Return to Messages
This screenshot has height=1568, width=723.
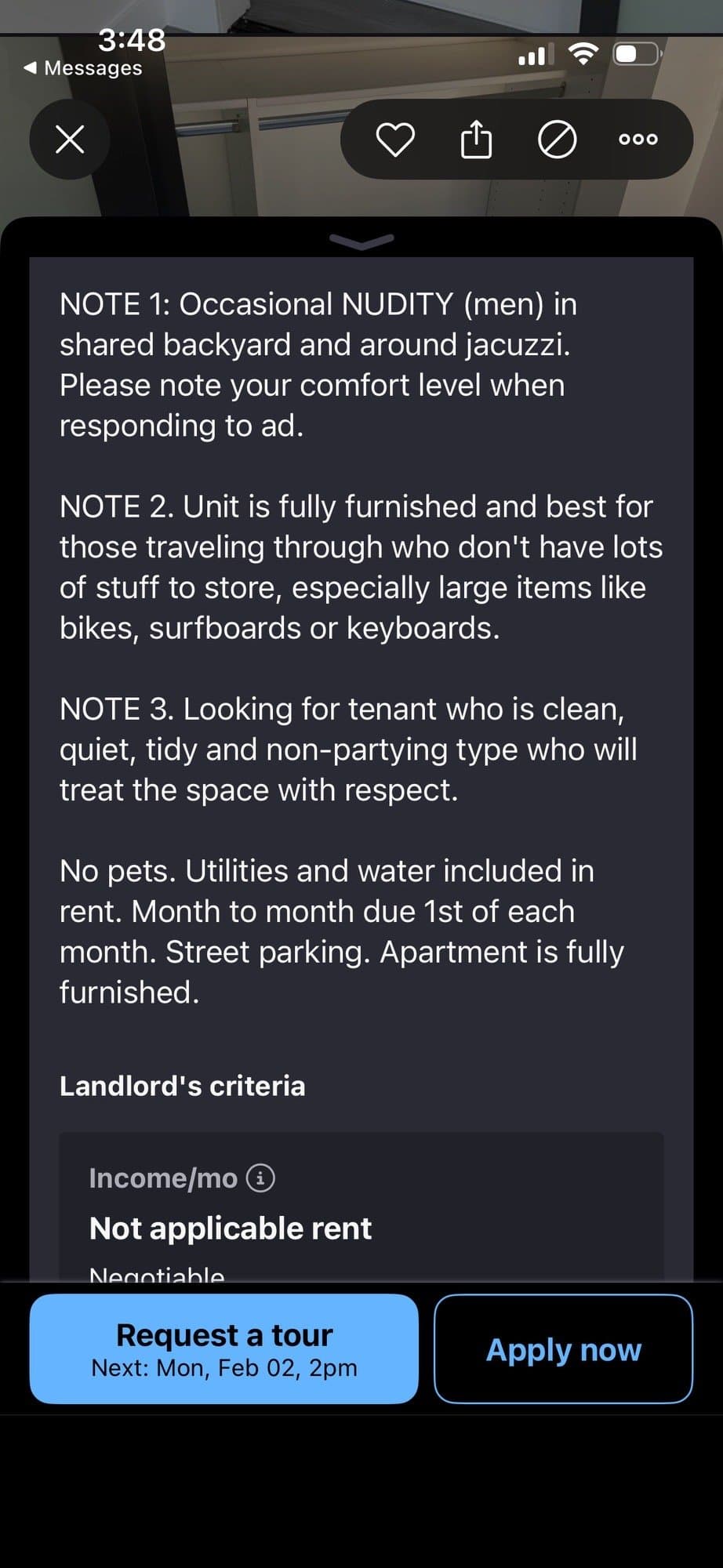(x=82, y=68)
